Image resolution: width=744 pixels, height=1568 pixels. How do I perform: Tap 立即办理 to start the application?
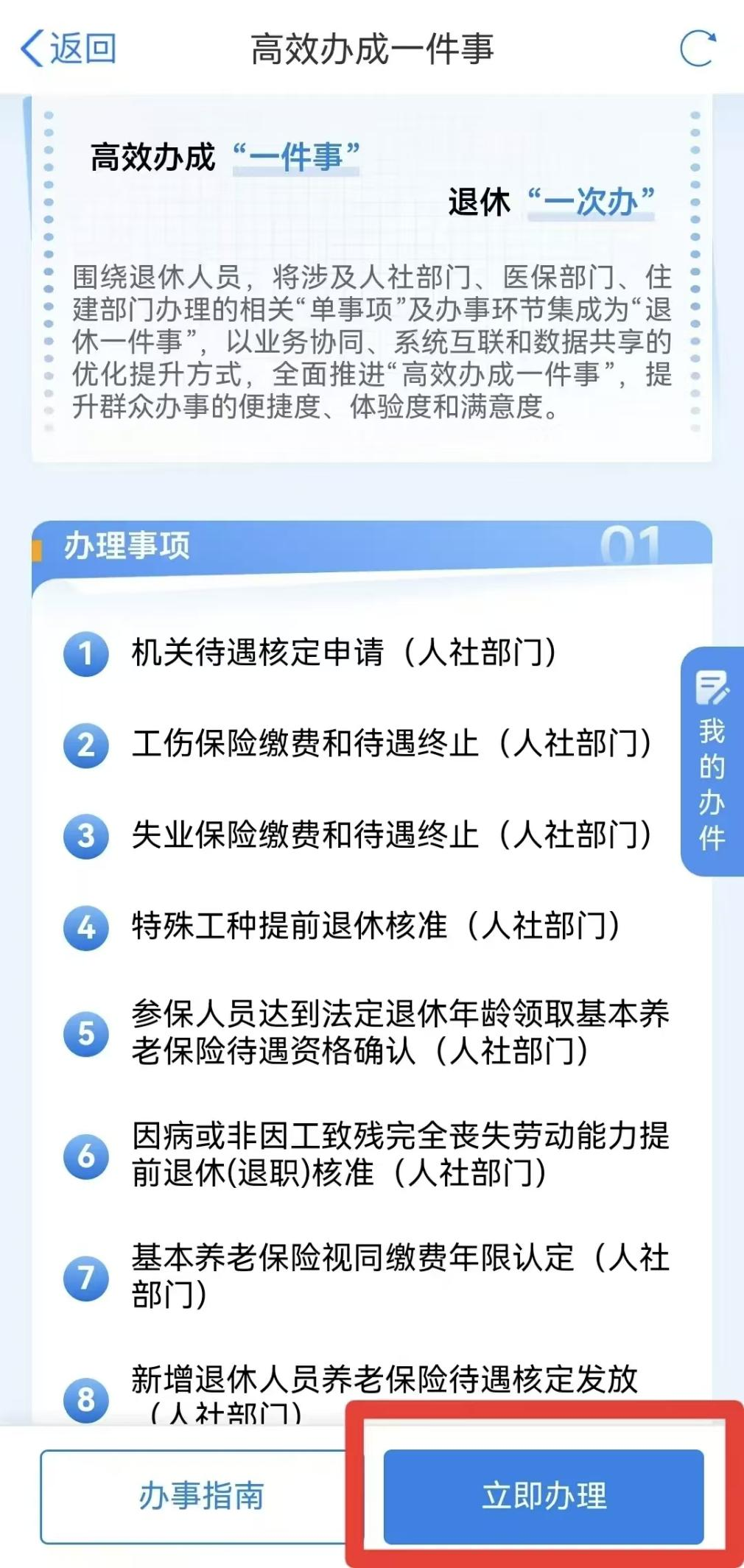click(x=544, y=1497)
